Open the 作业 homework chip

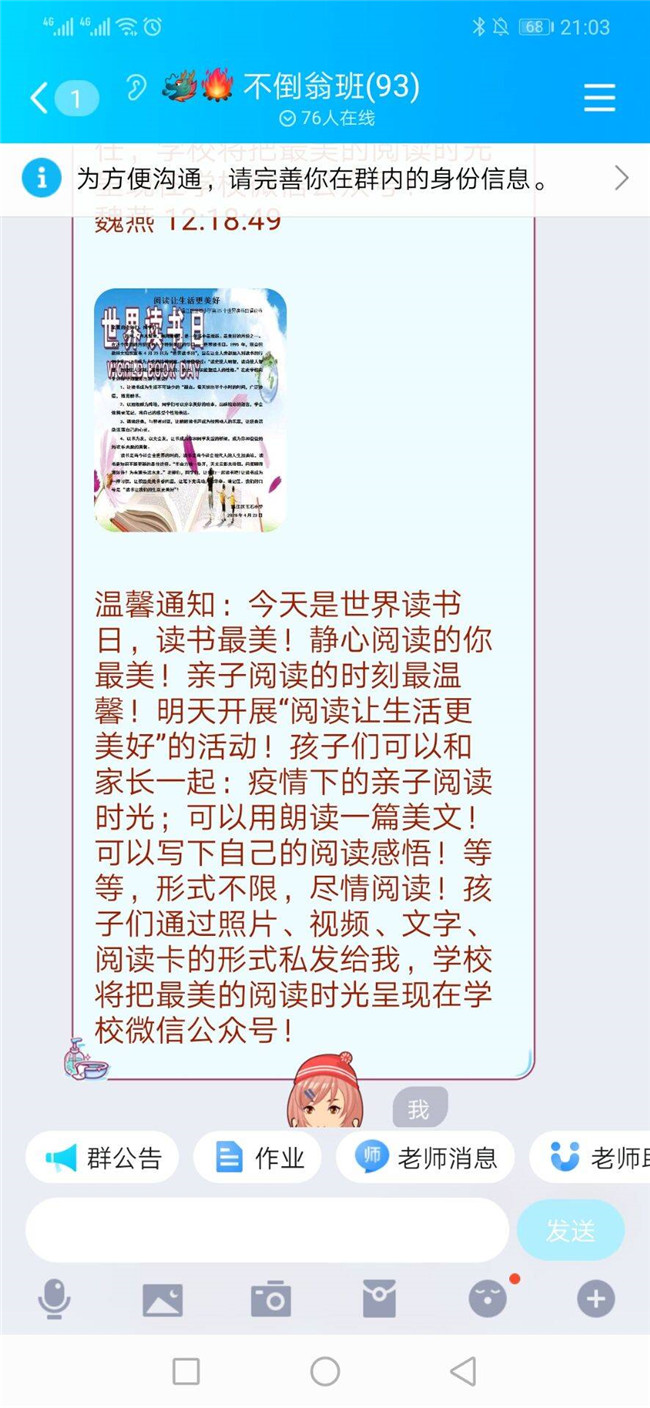tap(258, 1158)
